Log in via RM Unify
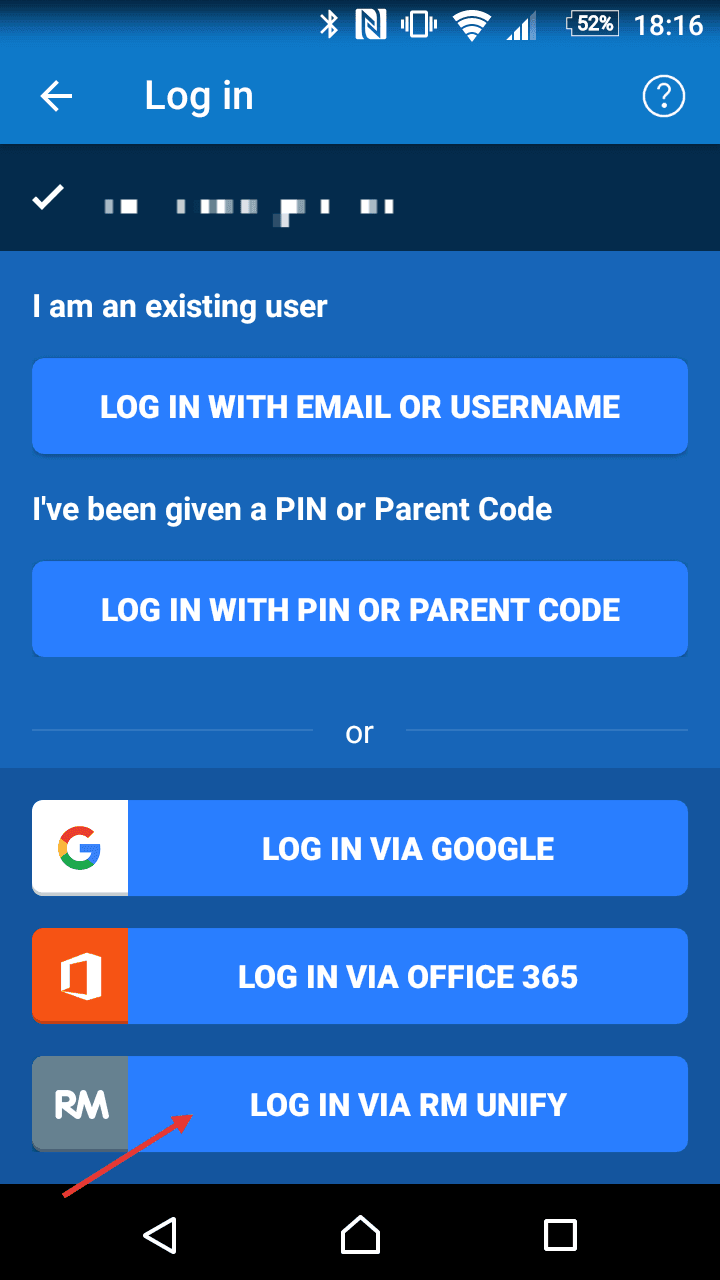 [360, 1104]
